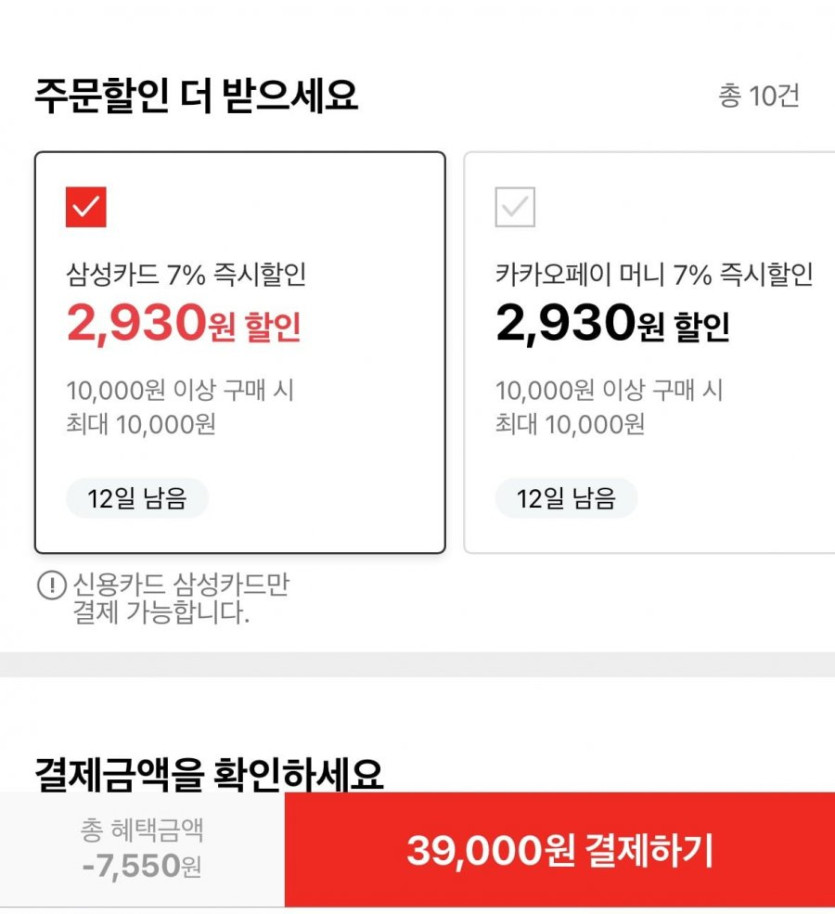Select the 삼성카드 7% 즉시할인 card
Image resolution: width=835 pixels, height=914 pixels.
click(240, 353)
